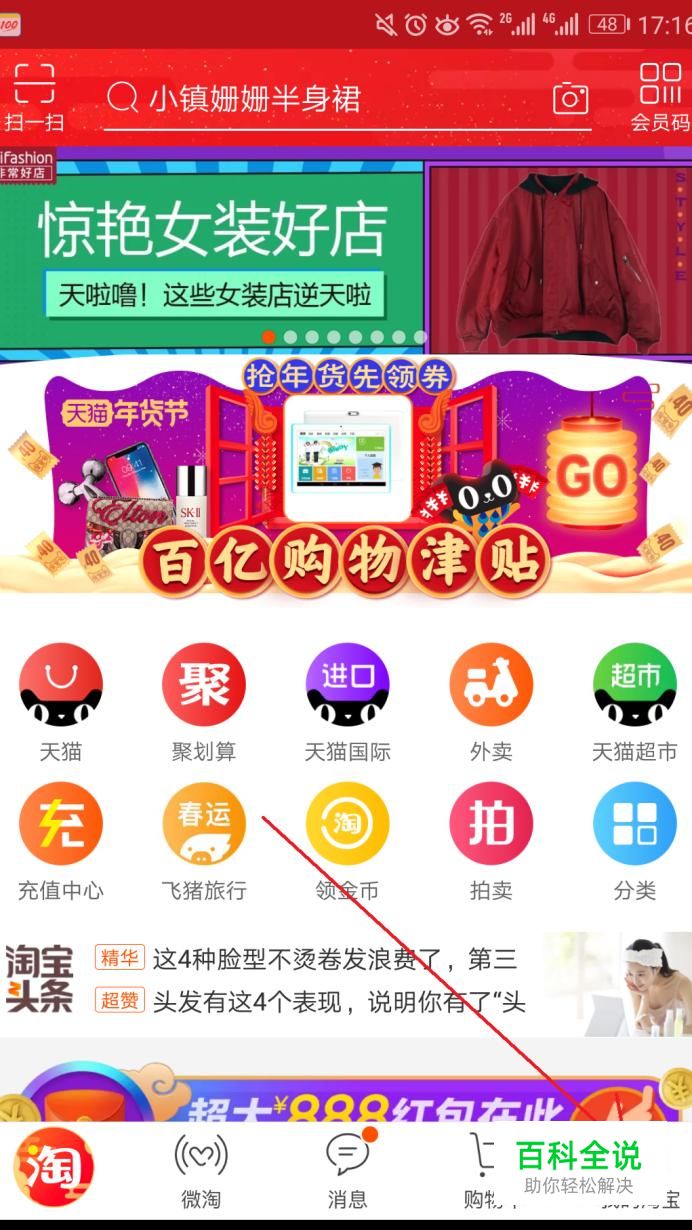Image resolution: width=692 pixels, height=1230 pixels.
Task: Open the 扫一扫 scanner
Action: click(34, 97)
